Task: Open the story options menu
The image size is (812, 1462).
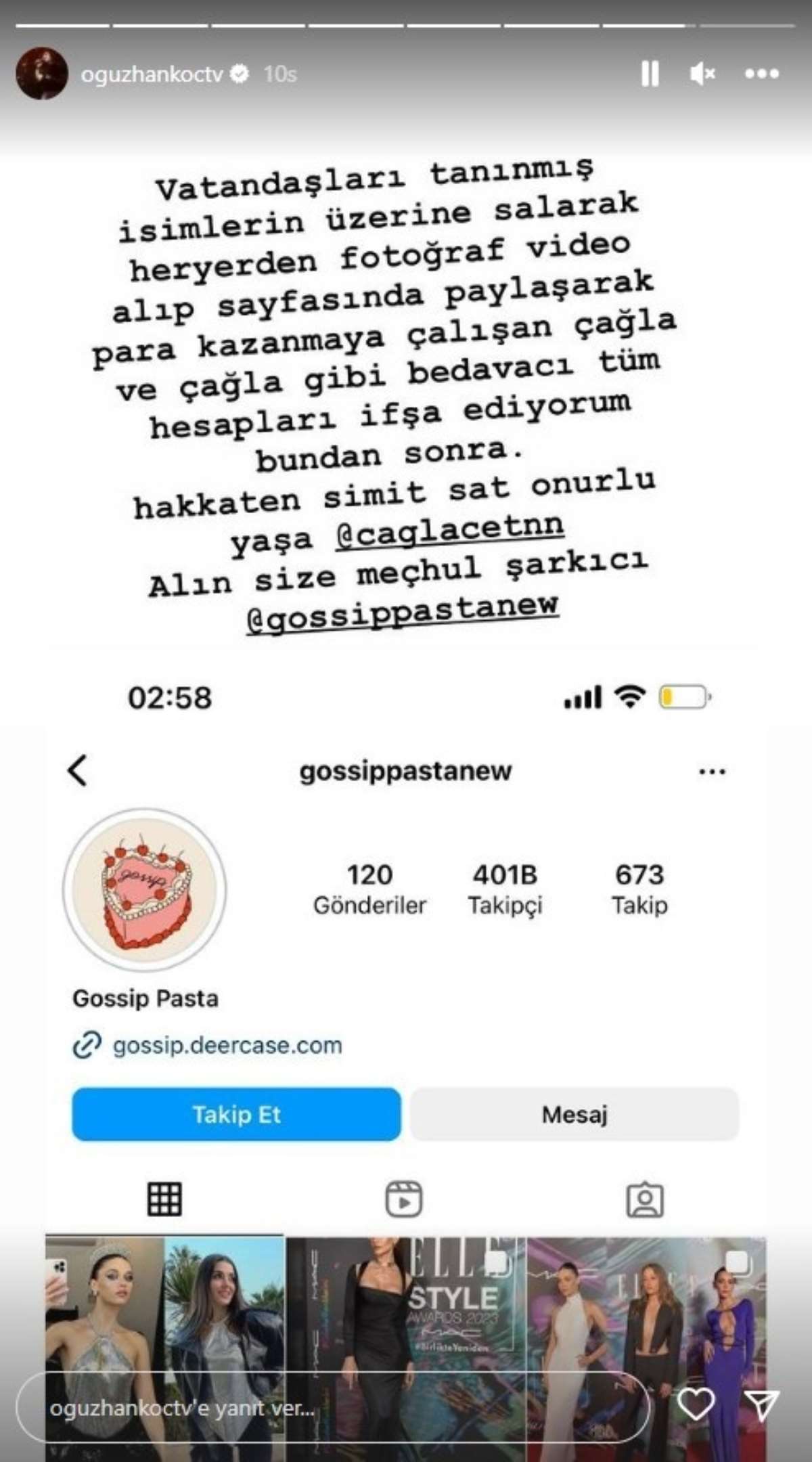Action: [x=761, y=73]
